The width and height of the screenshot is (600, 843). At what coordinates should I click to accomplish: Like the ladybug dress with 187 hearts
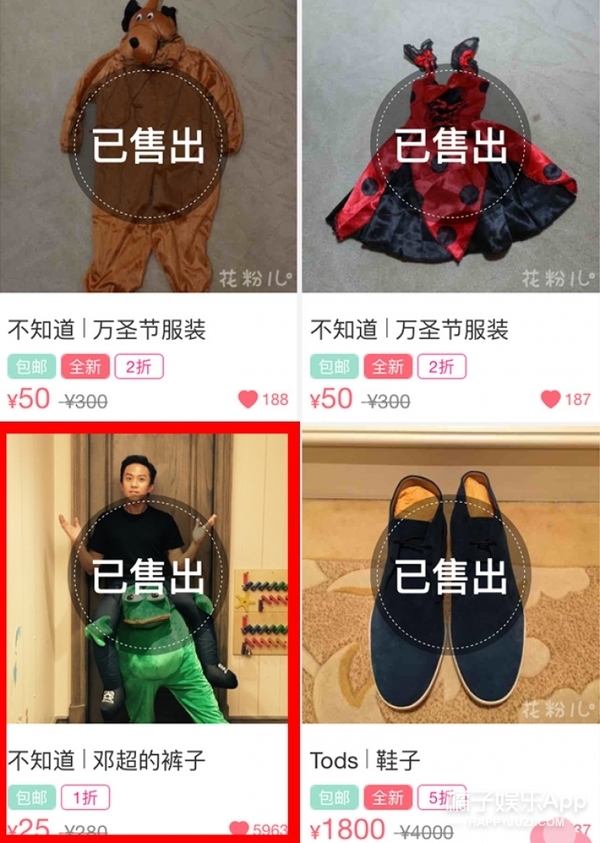(x=550, y=399)
